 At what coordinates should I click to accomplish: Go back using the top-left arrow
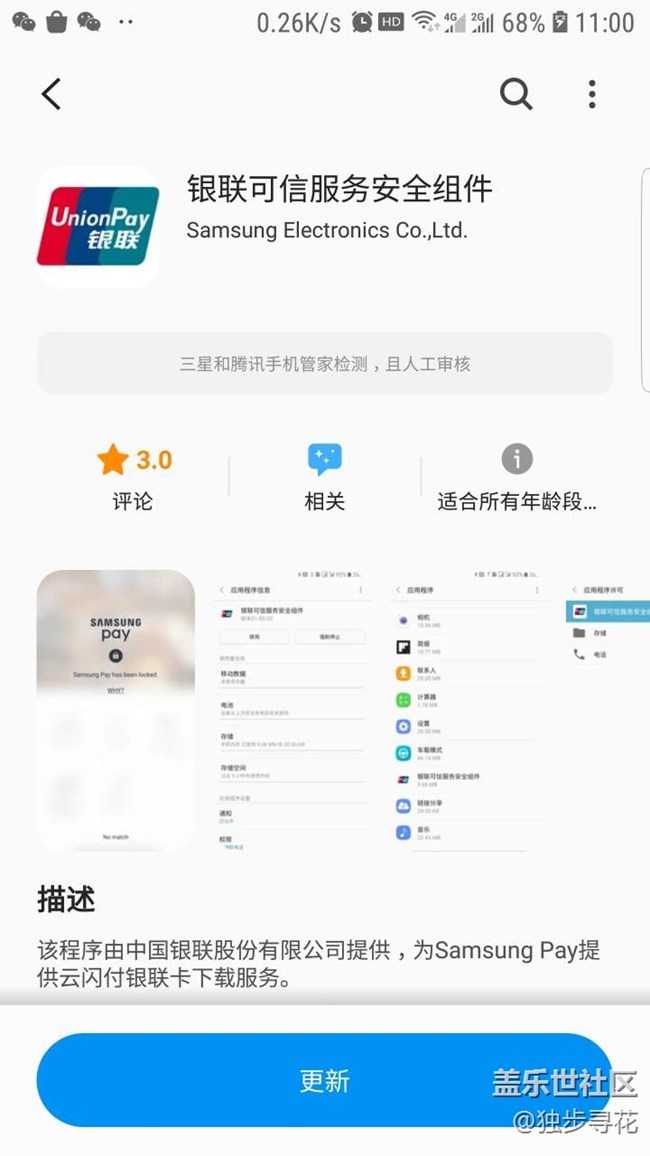click(52, 94)
